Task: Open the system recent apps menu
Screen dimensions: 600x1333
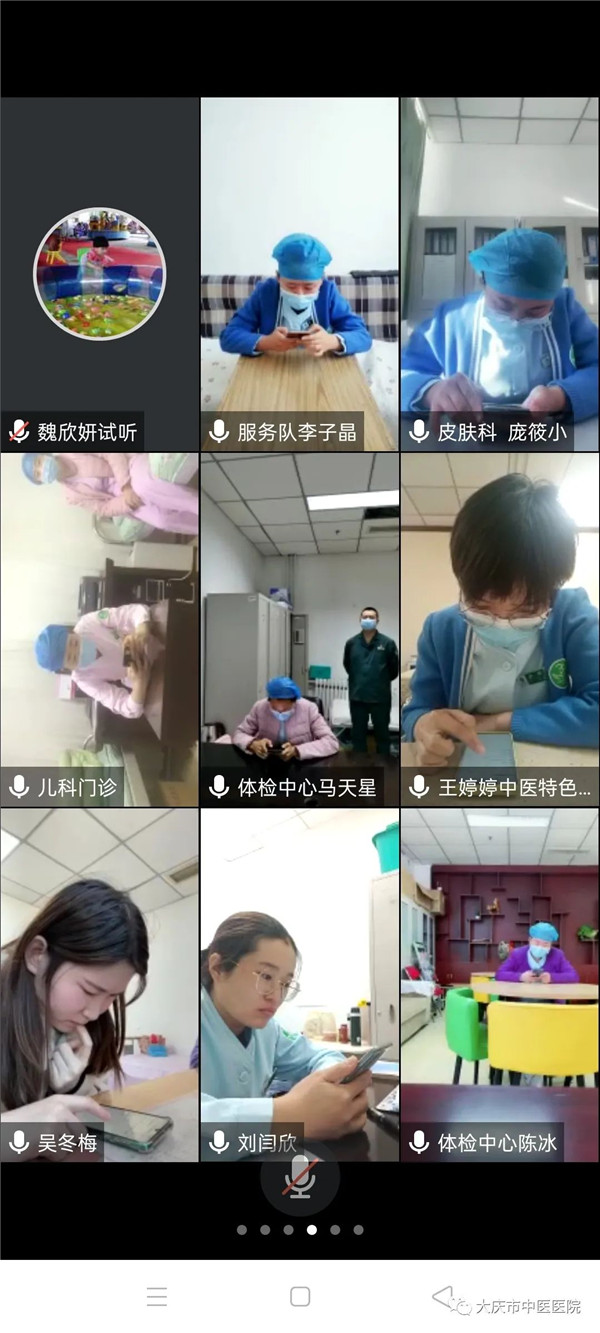Action: click(x=157, y=1297)
